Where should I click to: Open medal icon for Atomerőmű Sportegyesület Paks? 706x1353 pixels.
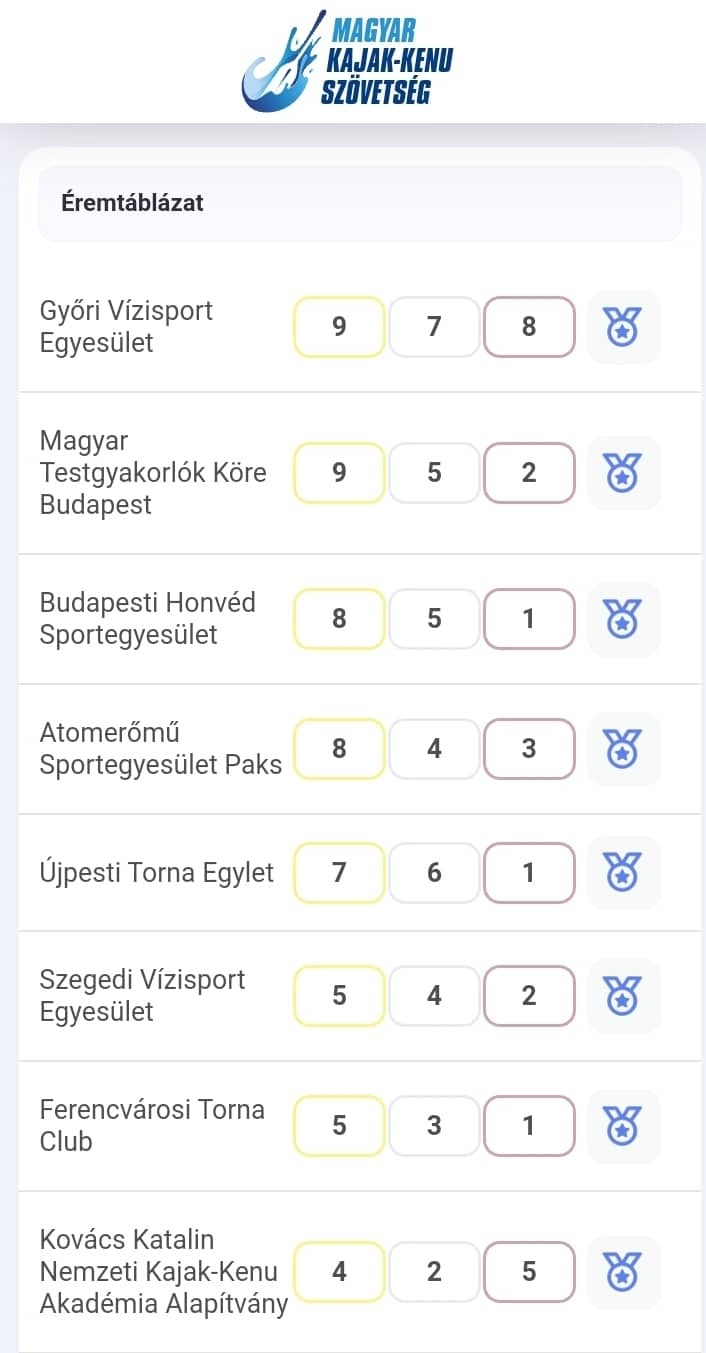tap(624, 749)
